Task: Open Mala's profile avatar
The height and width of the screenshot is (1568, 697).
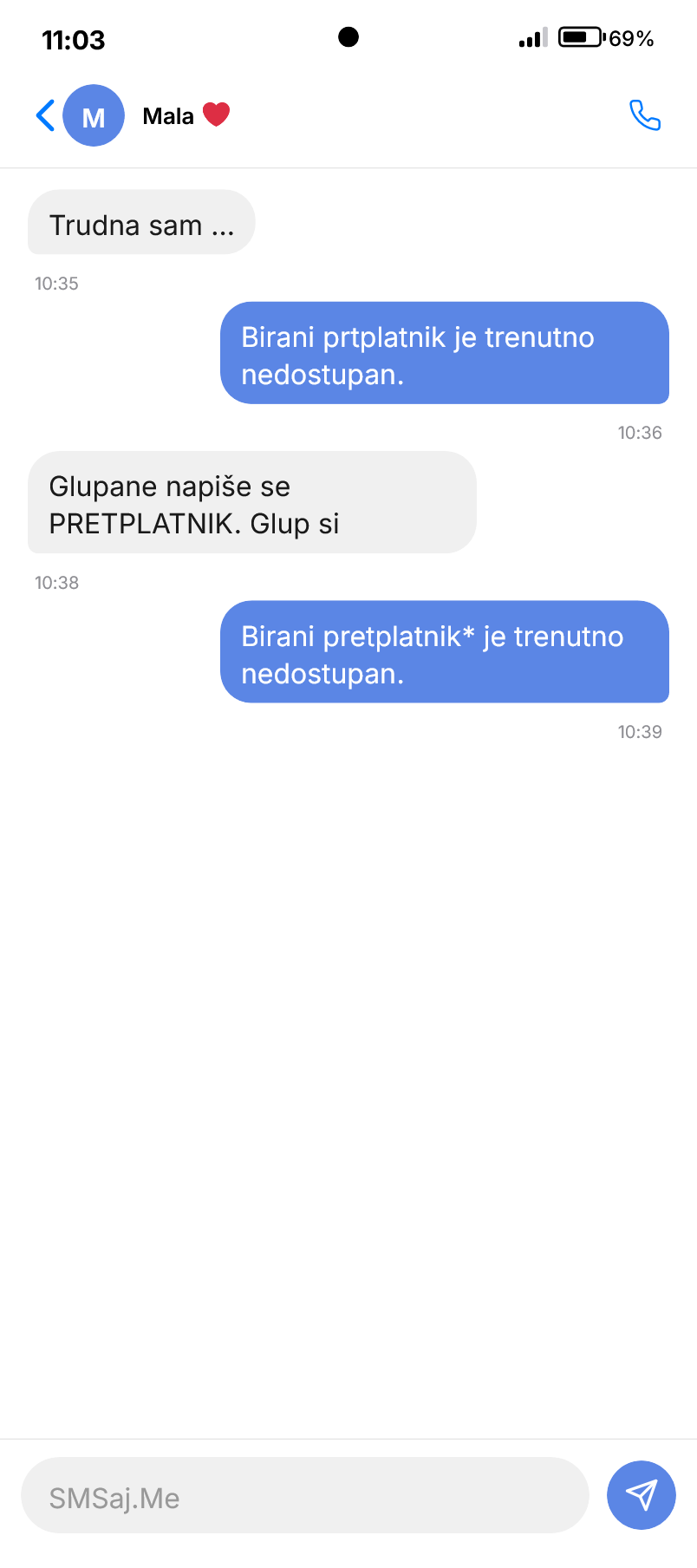Action: 94,115
